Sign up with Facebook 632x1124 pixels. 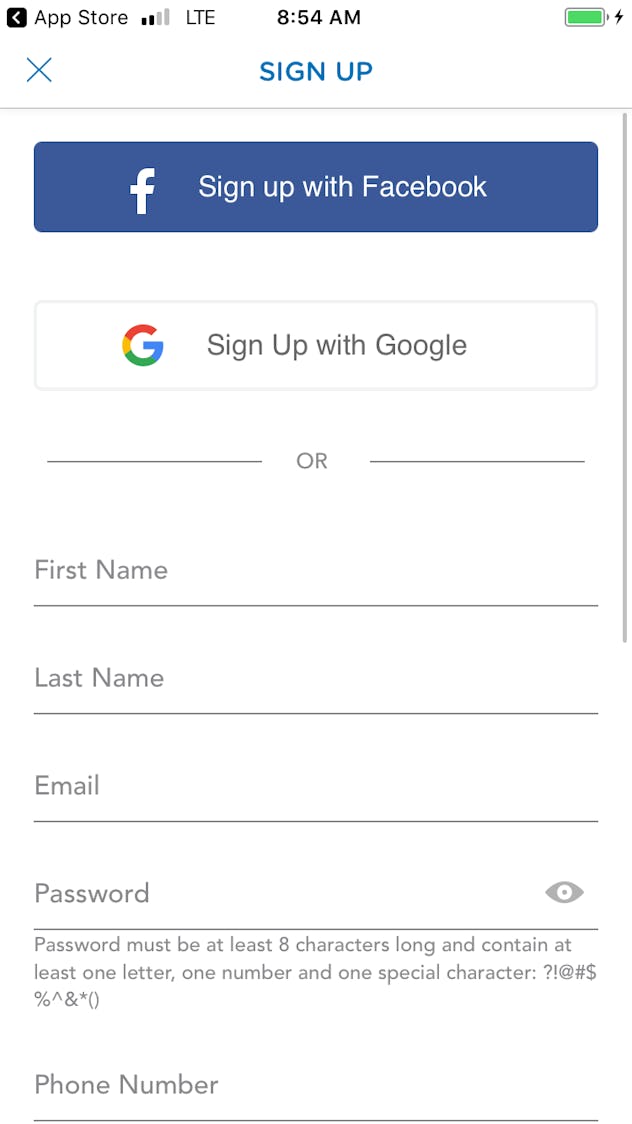pyautogui.click(x=316, y=187)
